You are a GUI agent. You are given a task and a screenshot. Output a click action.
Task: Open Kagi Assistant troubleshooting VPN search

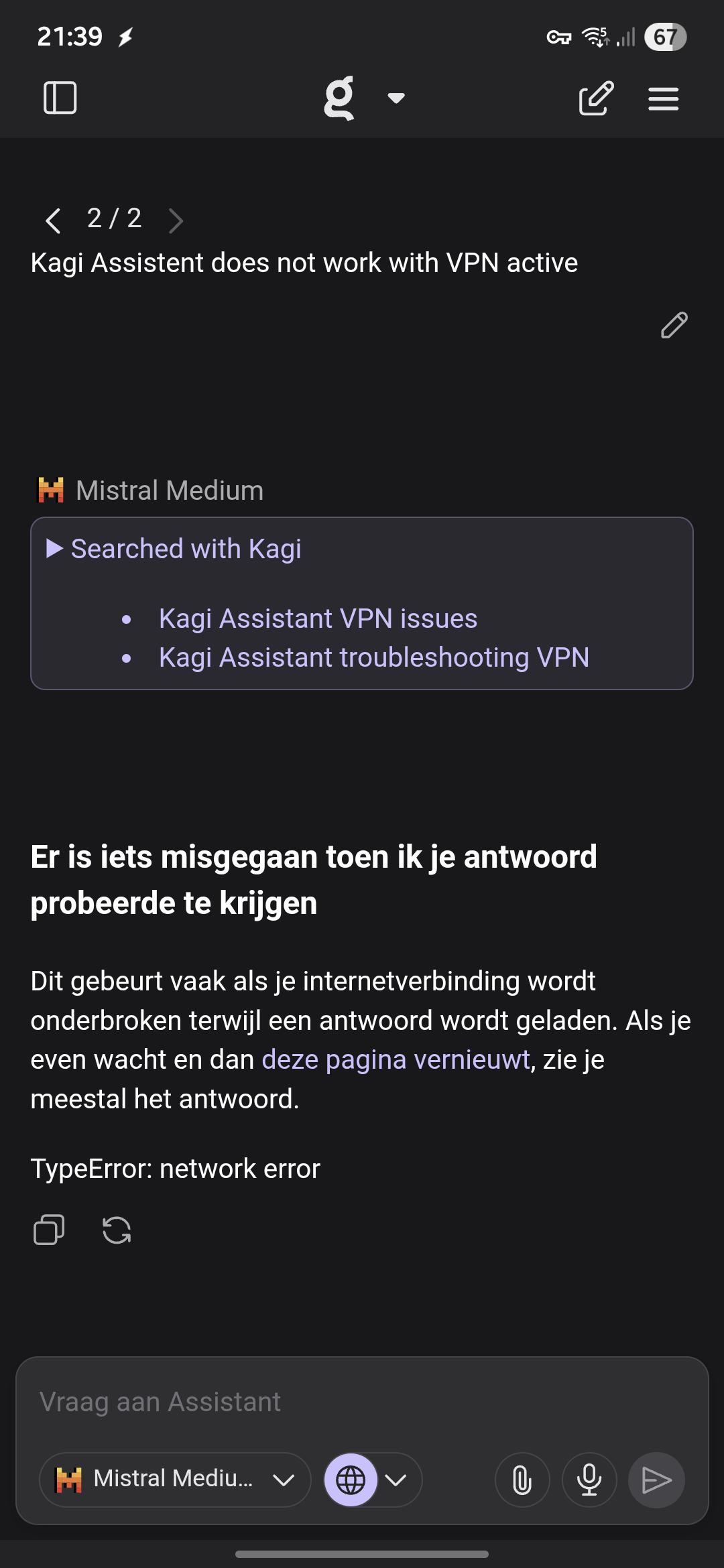point(373,657)
